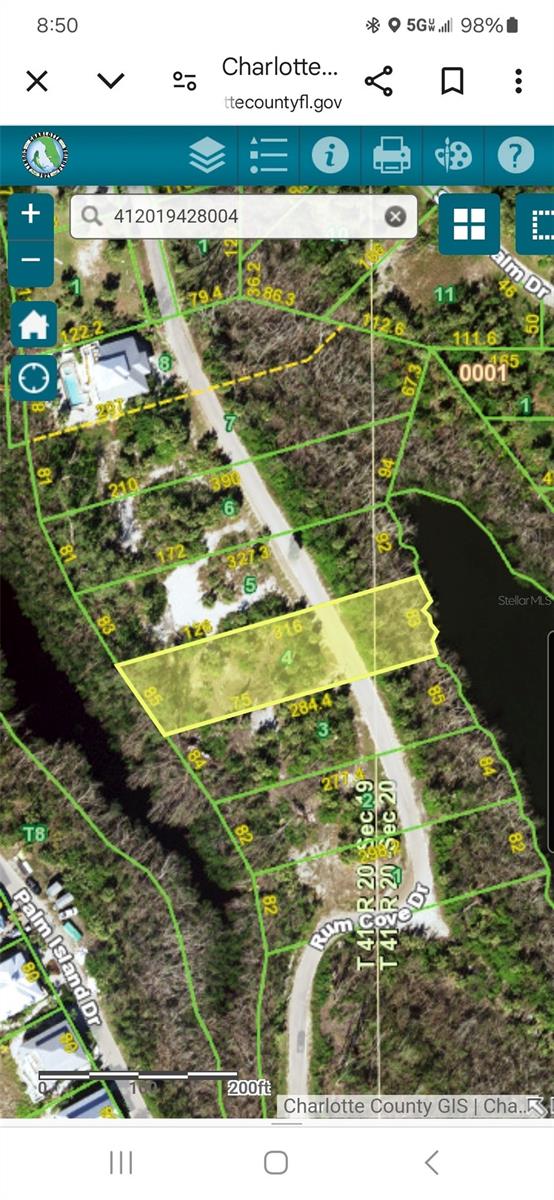Bookmark this page
Image resolution: width=554 pixels, height=1200 pixels.
click(452, 81)
